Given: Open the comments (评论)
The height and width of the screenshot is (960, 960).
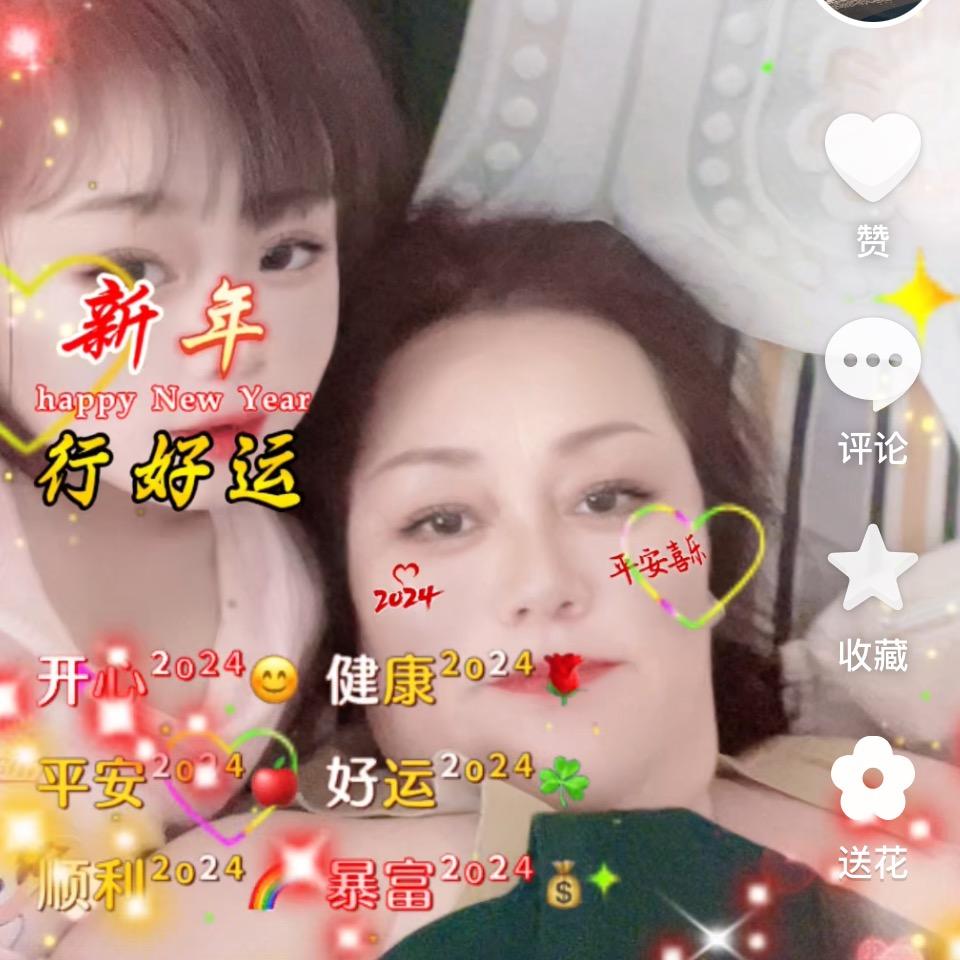Looking at the screenshot, I should tap(872, 363).
